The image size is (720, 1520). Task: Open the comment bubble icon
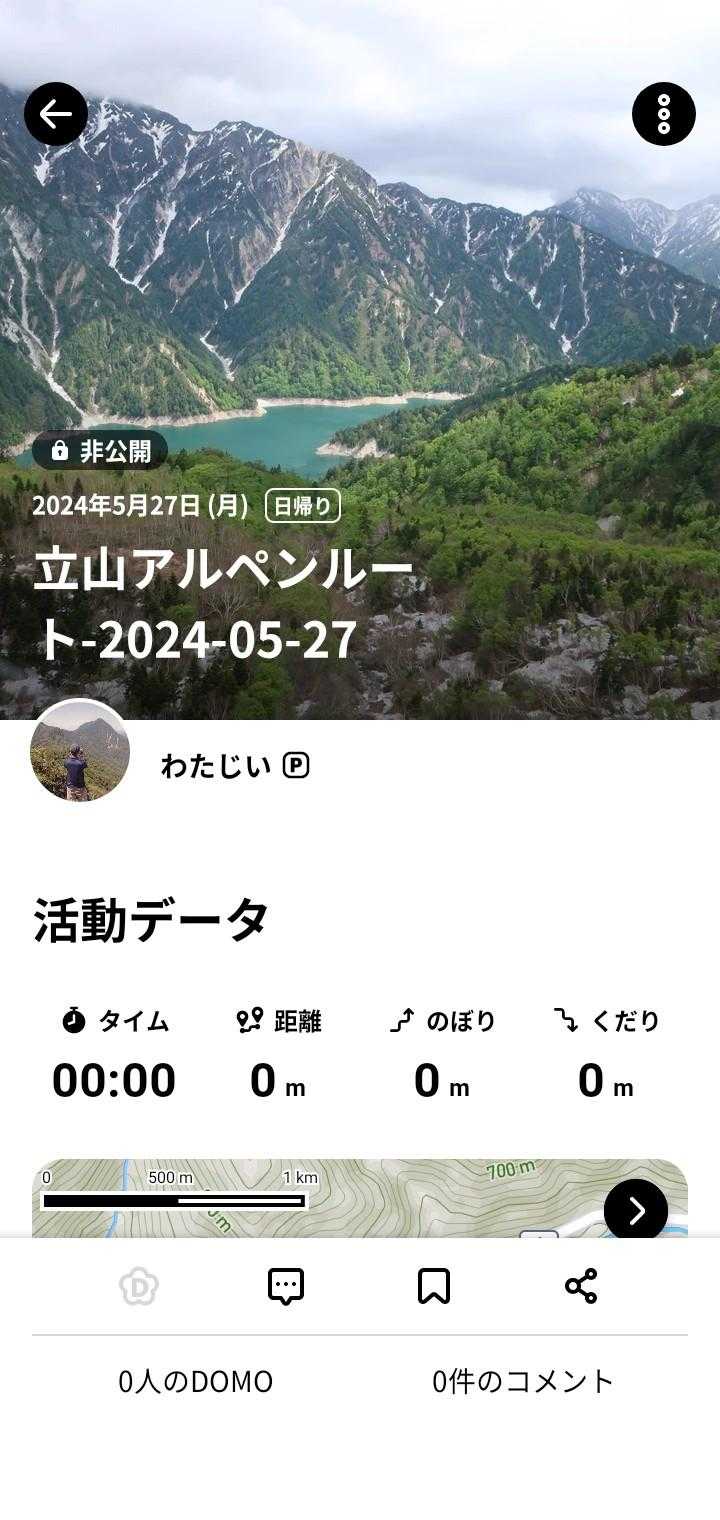coord(286,1286)
